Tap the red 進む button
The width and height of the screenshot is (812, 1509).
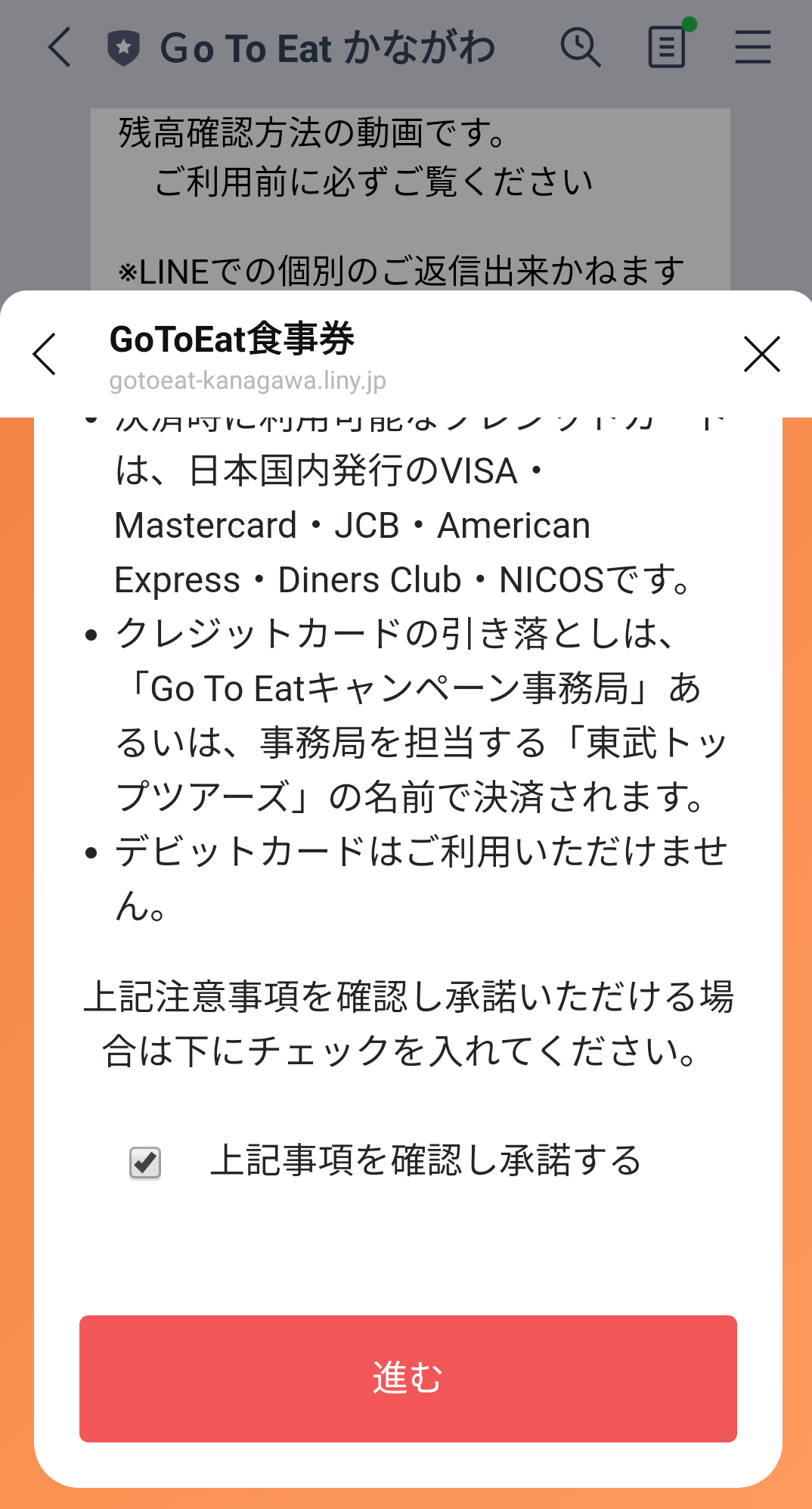tap(408, 1378)
